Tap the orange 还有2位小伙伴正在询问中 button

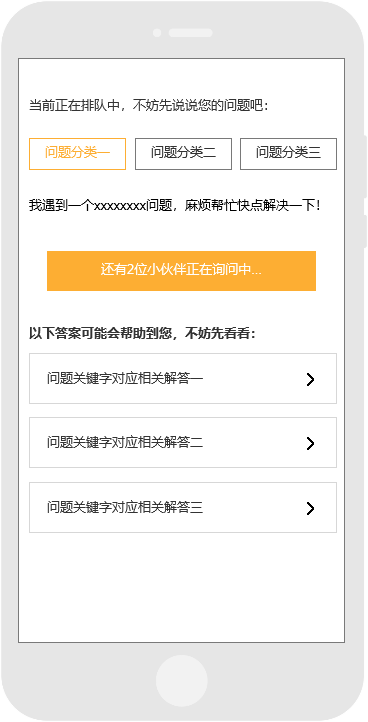(181, 271)
